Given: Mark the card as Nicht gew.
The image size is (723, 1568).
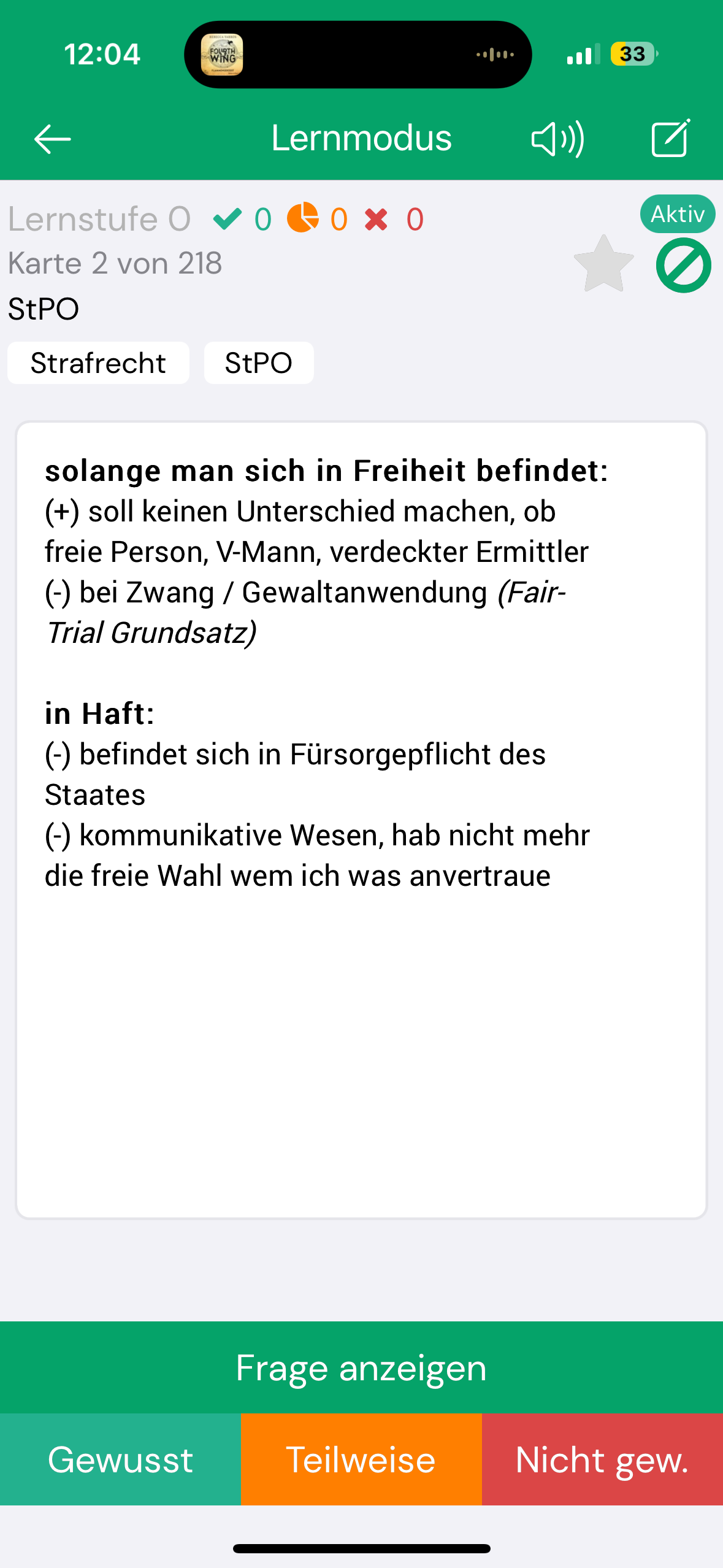Looking at the screenshot, I should [x=602, y=1459].
